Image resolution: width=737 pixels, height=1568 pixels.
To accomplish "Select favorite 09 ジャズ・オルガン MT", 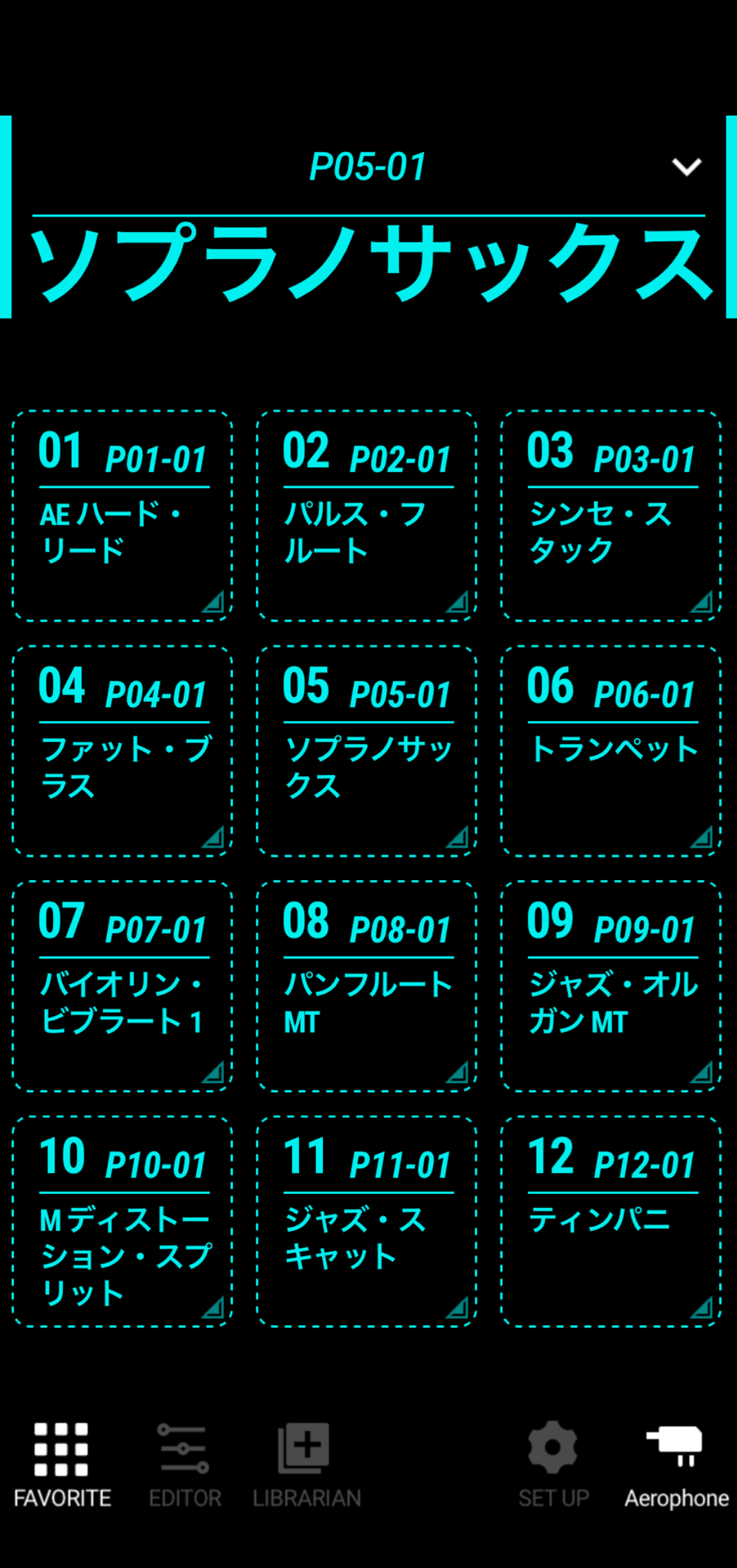I will coord(611,986).
